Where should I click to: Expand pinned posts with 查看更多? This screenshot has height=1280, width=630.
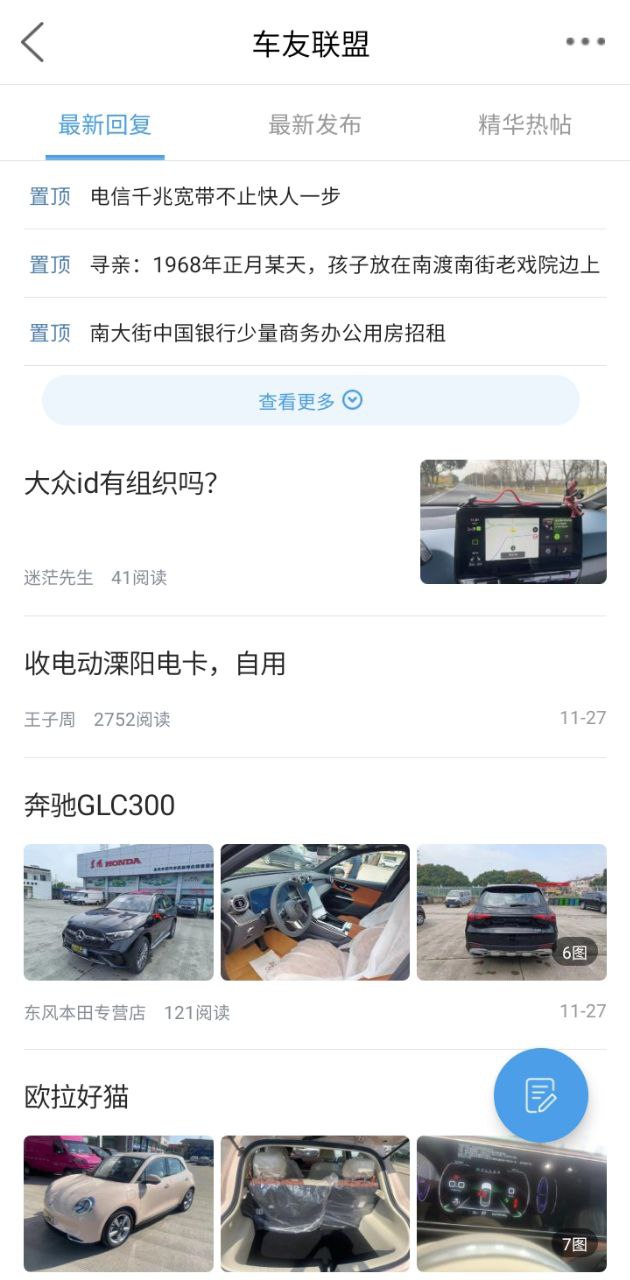click(x=310, y=401)
